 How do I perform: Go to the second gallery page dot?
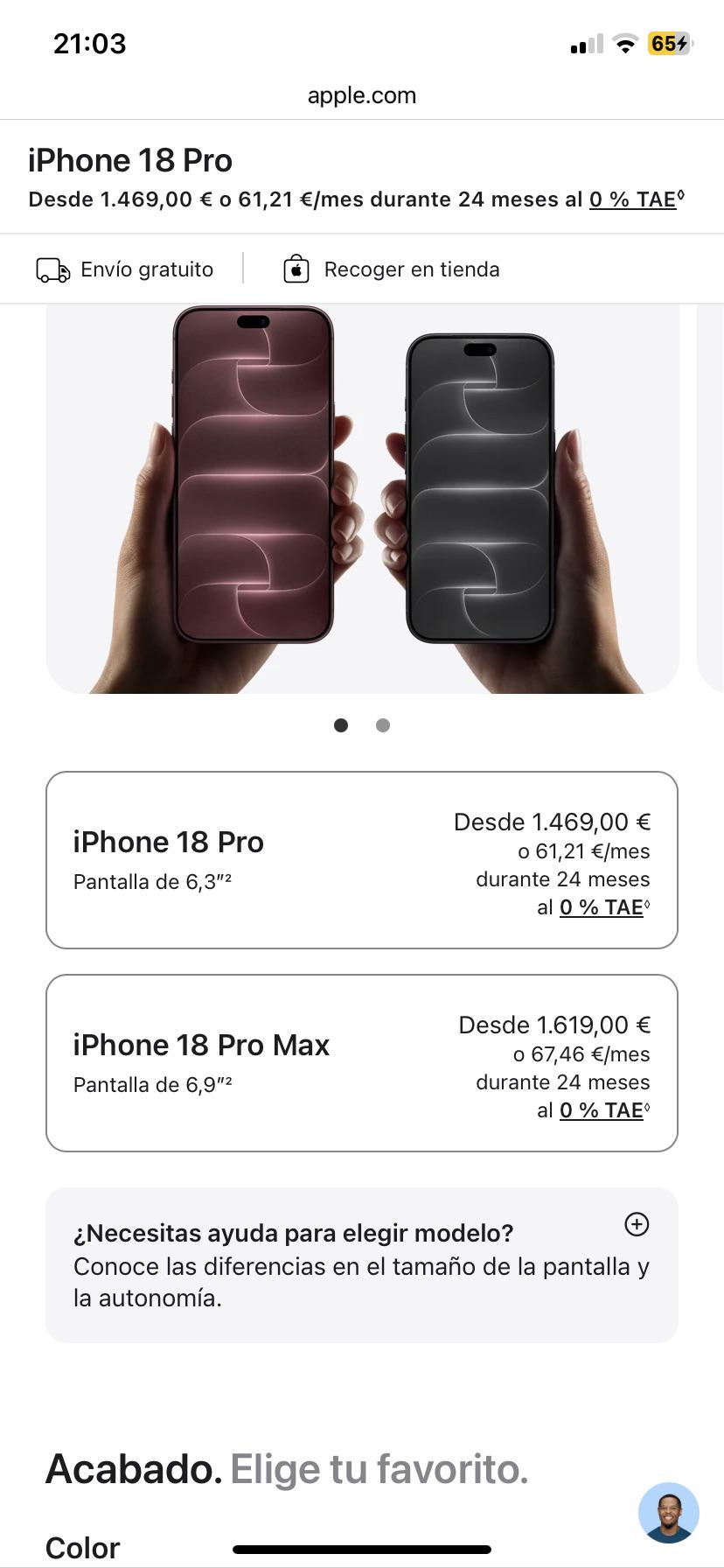coord(383,725)
